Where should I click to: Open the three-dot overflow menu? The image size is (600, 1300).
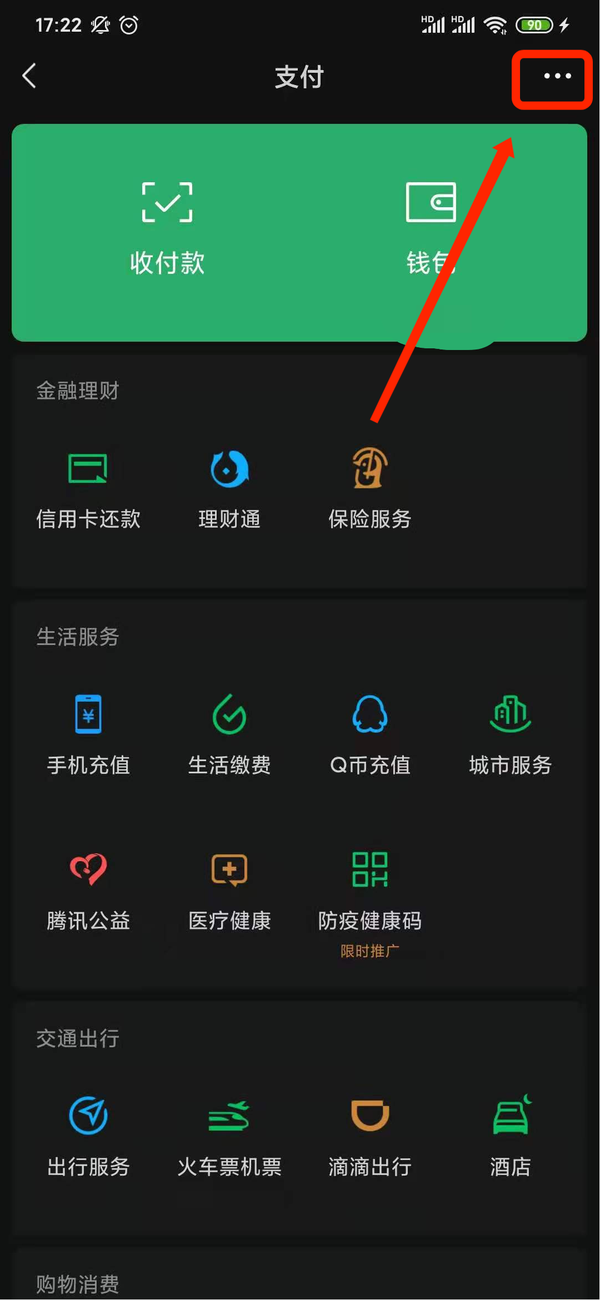[556, 76]
